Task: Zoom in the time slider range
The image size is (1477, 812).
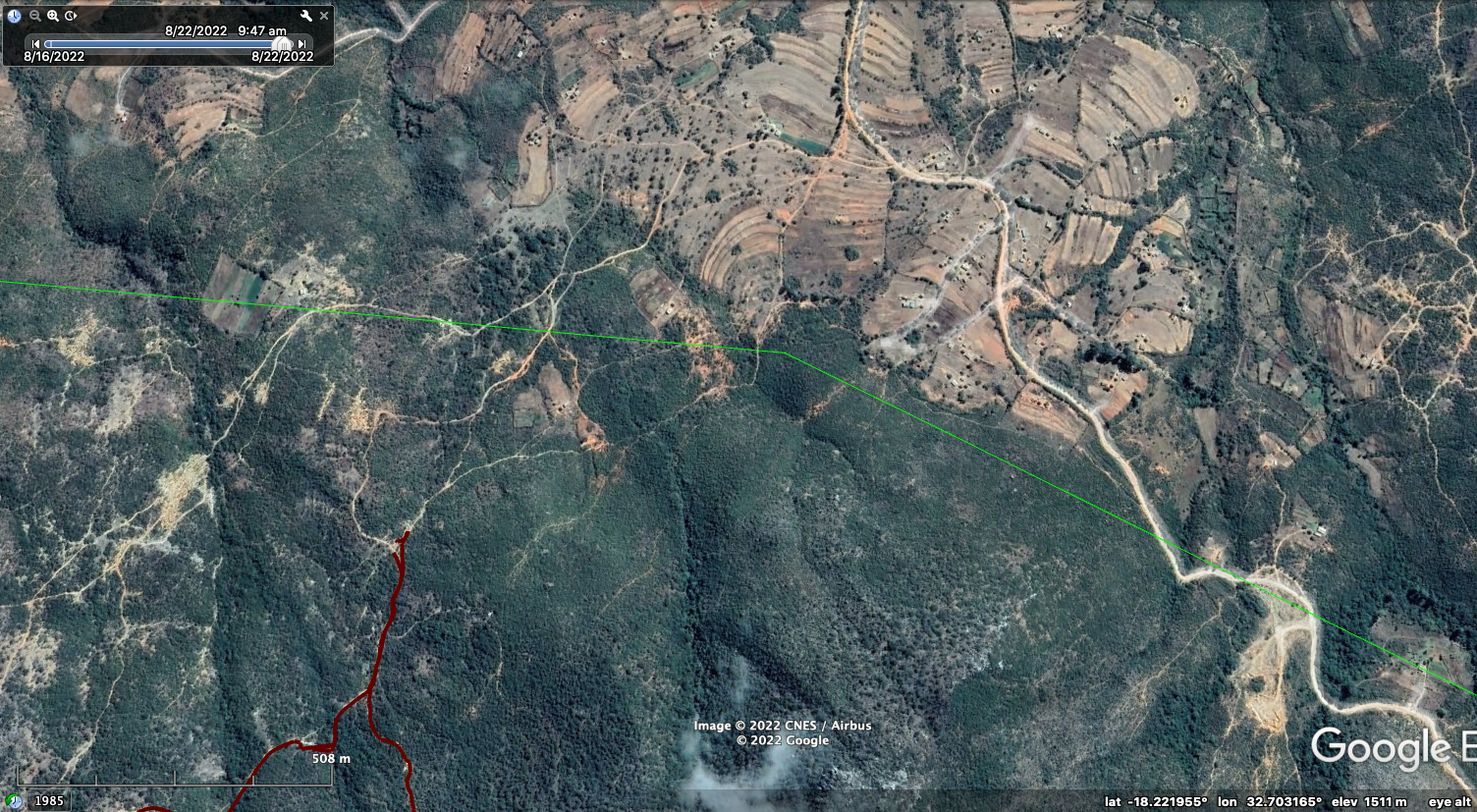Action: click(53, 16)
